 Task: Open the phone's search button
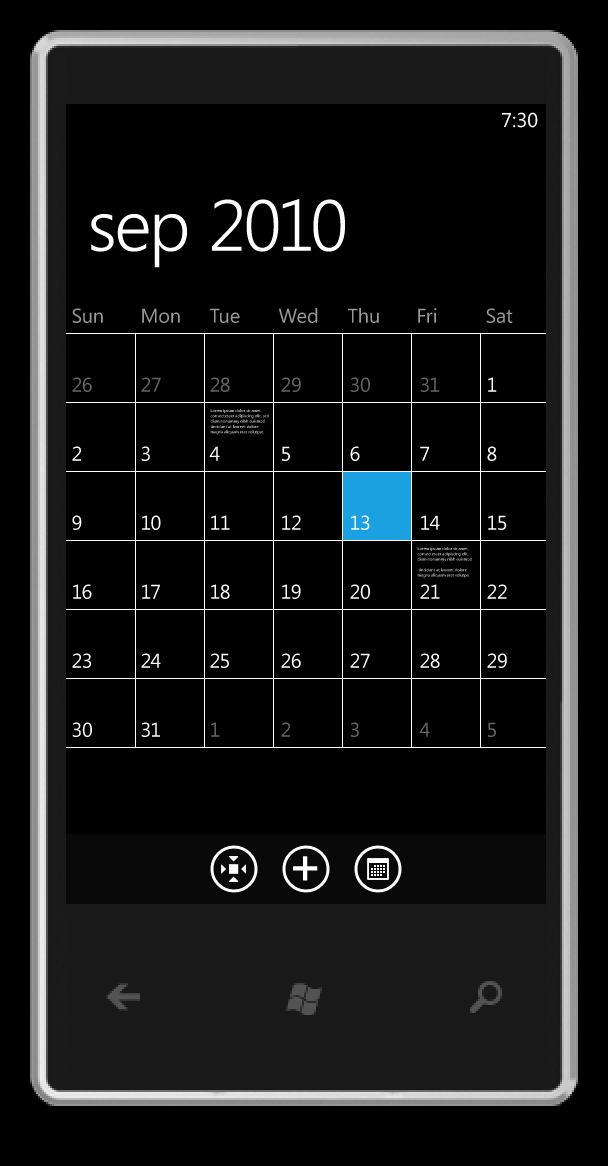coord(486,996)
